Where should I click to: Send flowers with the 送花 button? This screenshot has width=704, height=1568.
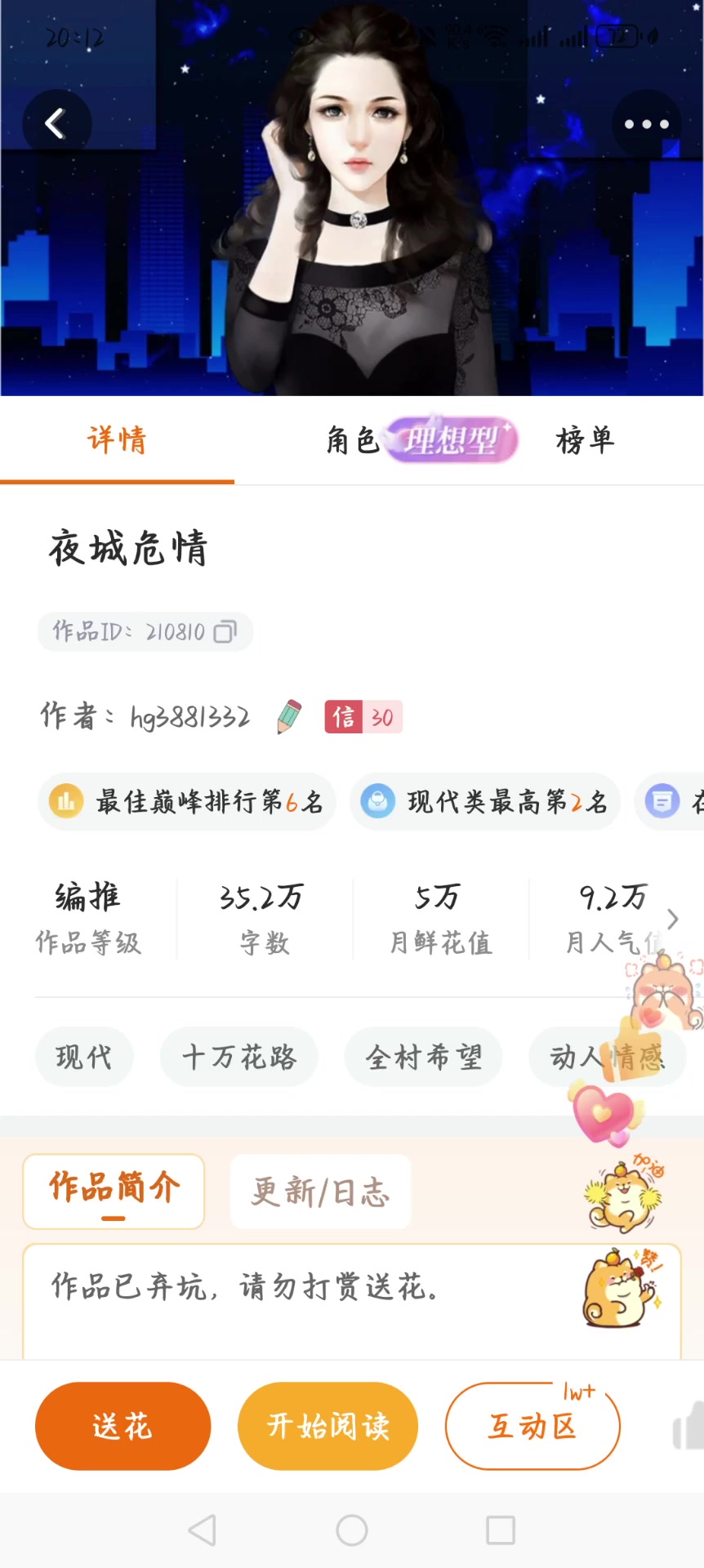pos(123,1426)
